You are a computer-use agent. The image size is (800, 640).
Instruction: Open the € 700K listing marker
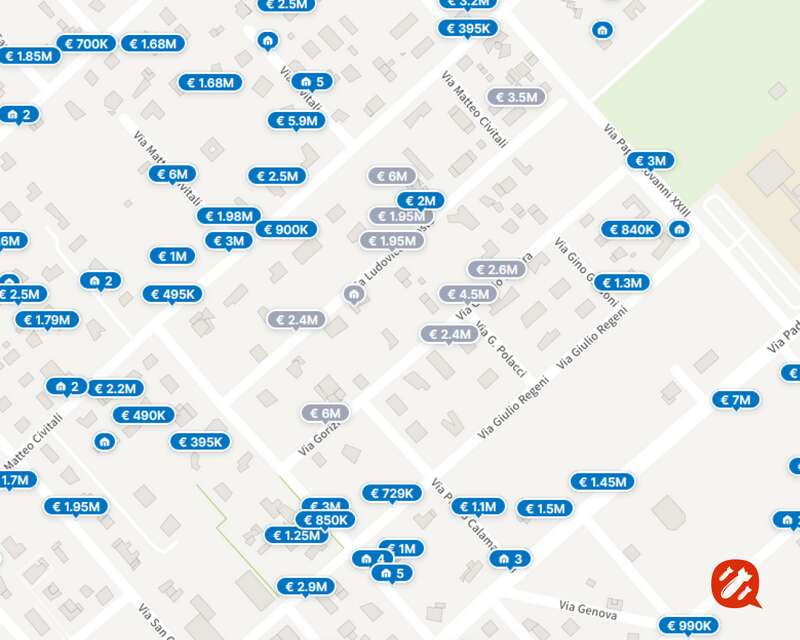click(x=85, y=44)
